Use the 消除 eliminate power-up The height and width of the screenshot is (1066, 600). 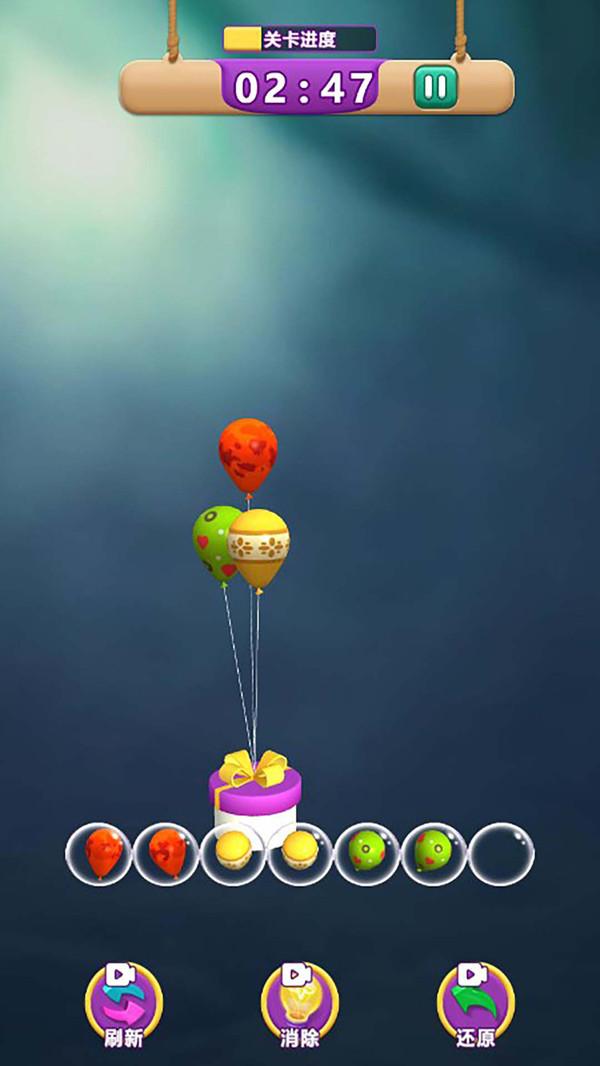300,1003
